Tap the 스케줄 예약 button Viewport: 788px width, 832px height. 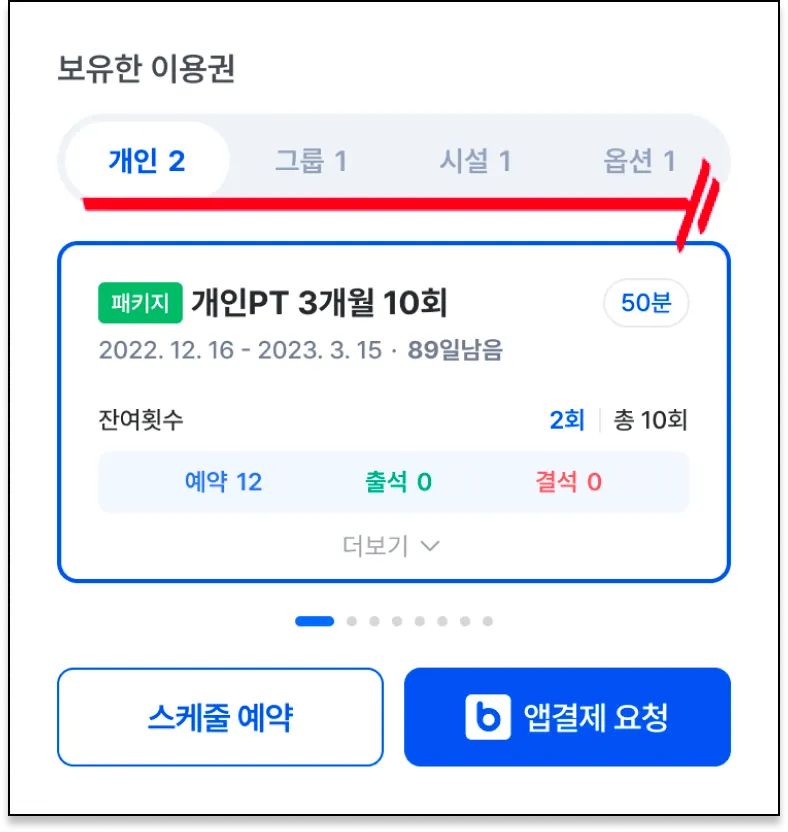tap(220, 717)
